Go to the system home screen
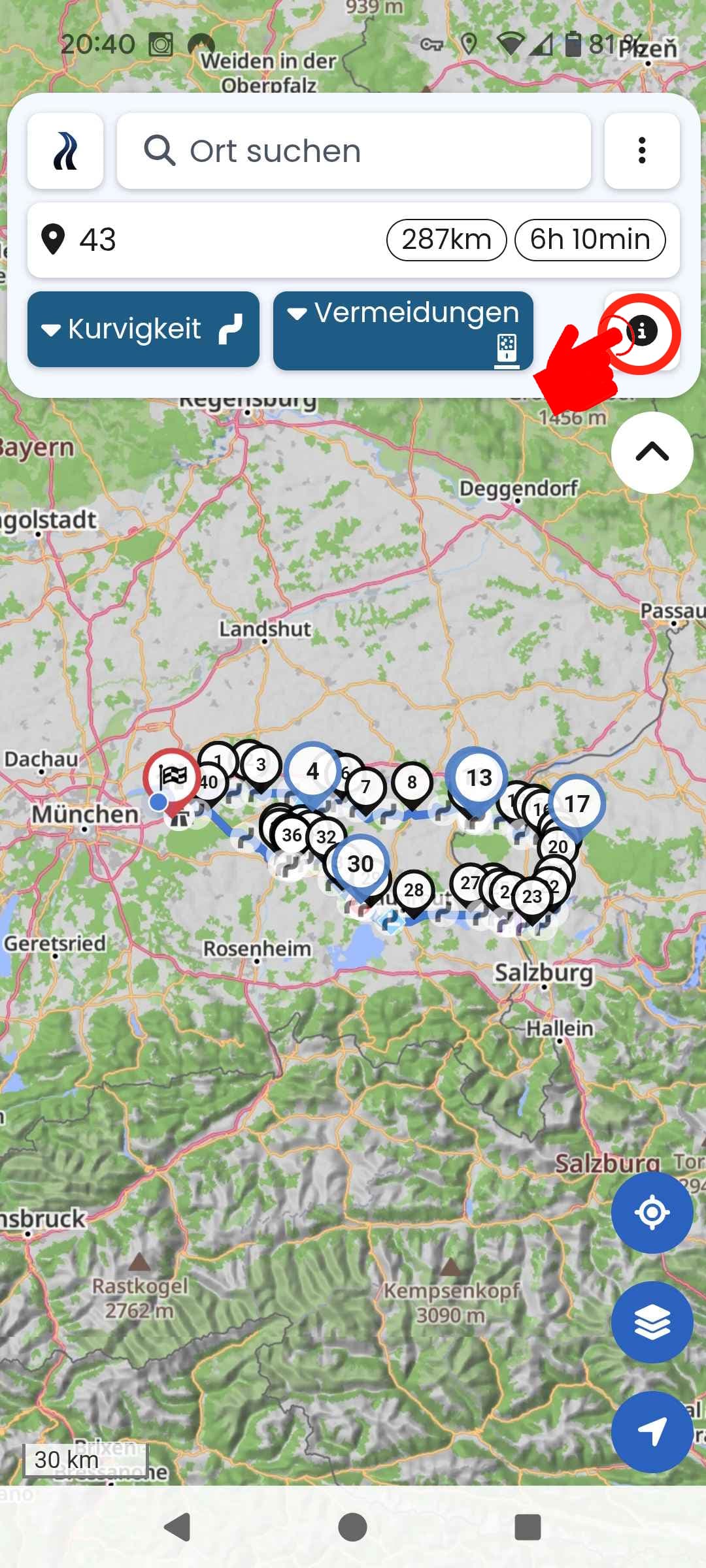706x1568 pixels. click(353, 1527)
